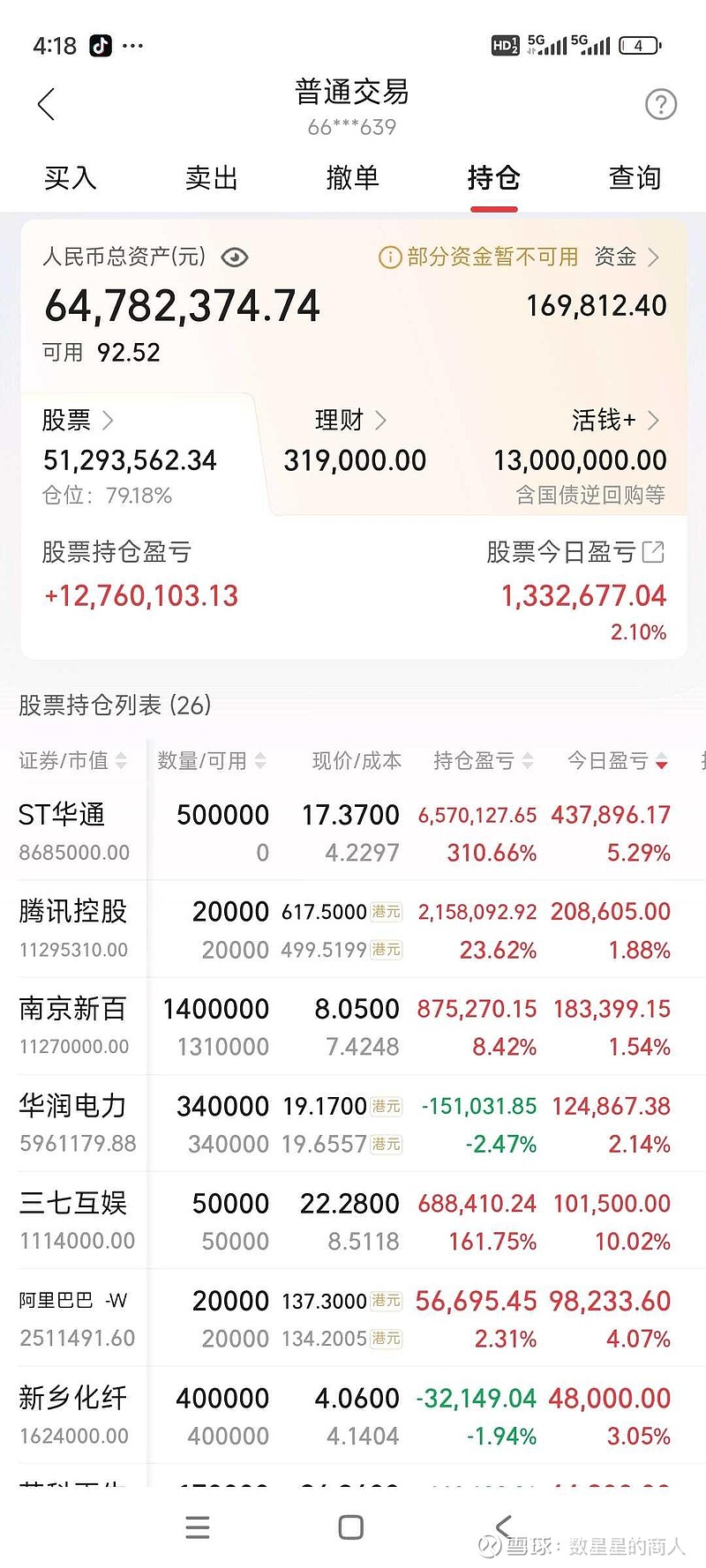Image resolution: width=706 pixels, height=1568 pixels.
Task: Open 活钱+ section
Action: (x=614, y=421)
